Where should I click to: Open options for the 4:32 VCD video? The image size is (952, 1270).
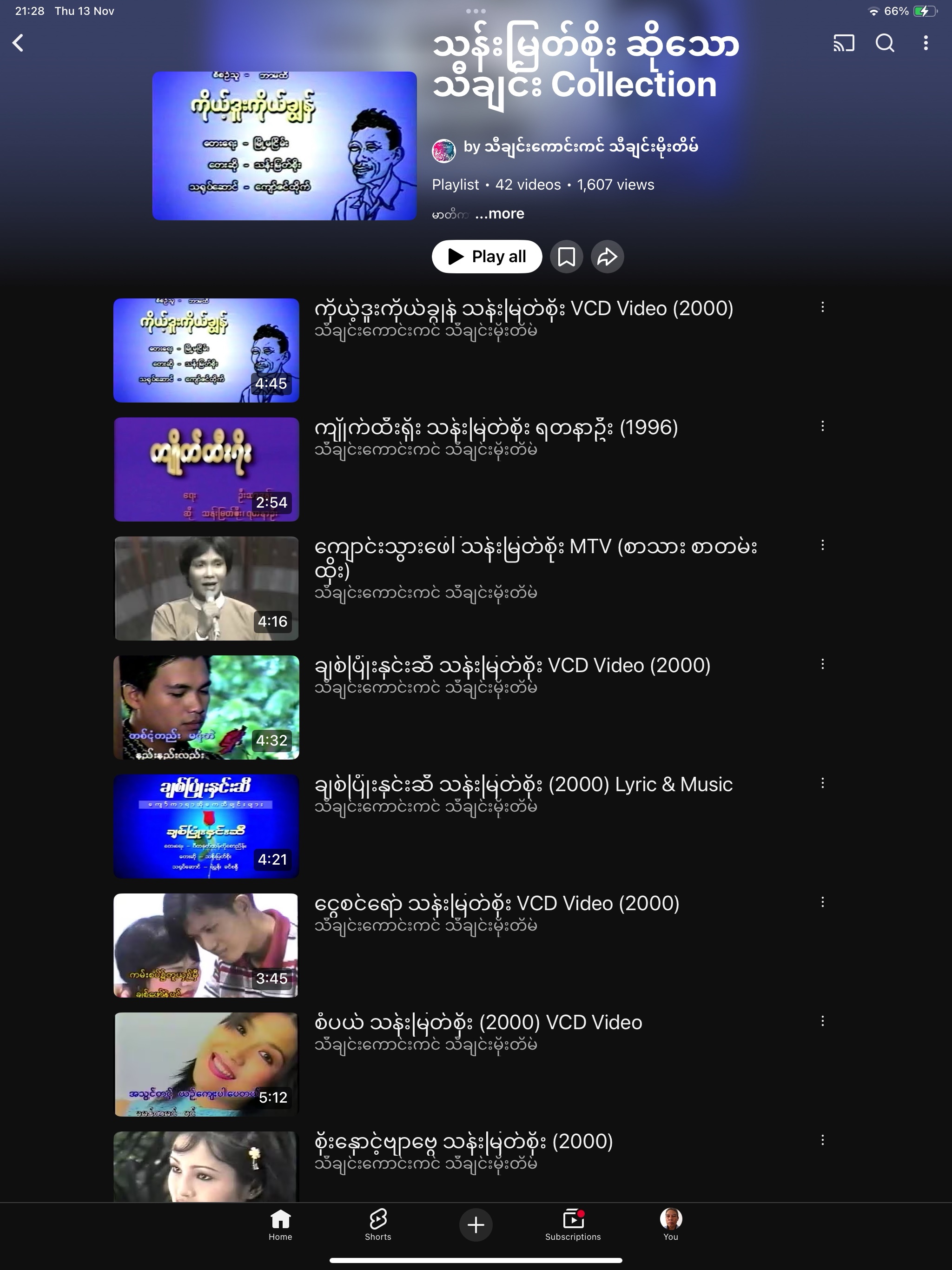pyautogui.click(x=822, y=664)
